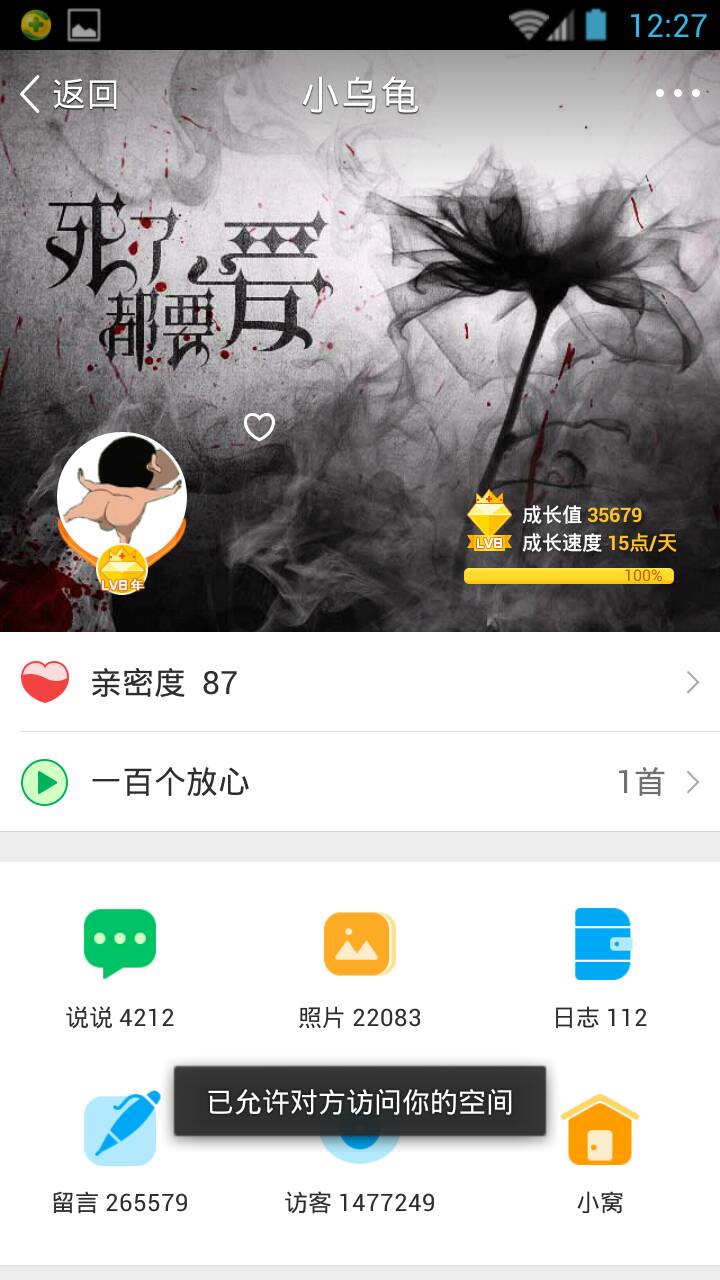Viewport: 720px width, 1280px height.
Task: Like the profile cover with the heart
Action: coord(259,427)
